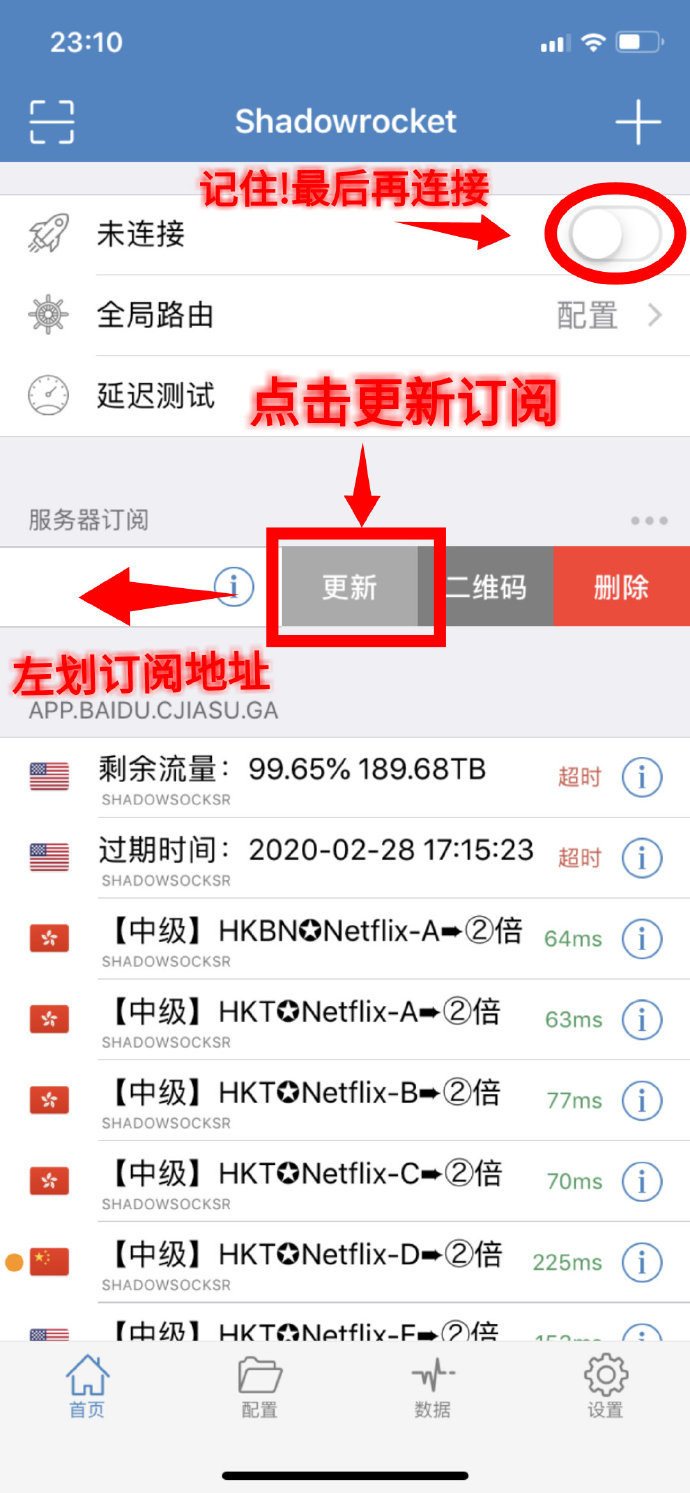Switch to the 数据 tab
Screen dimensions: 690x1493
click(433, 1388)
